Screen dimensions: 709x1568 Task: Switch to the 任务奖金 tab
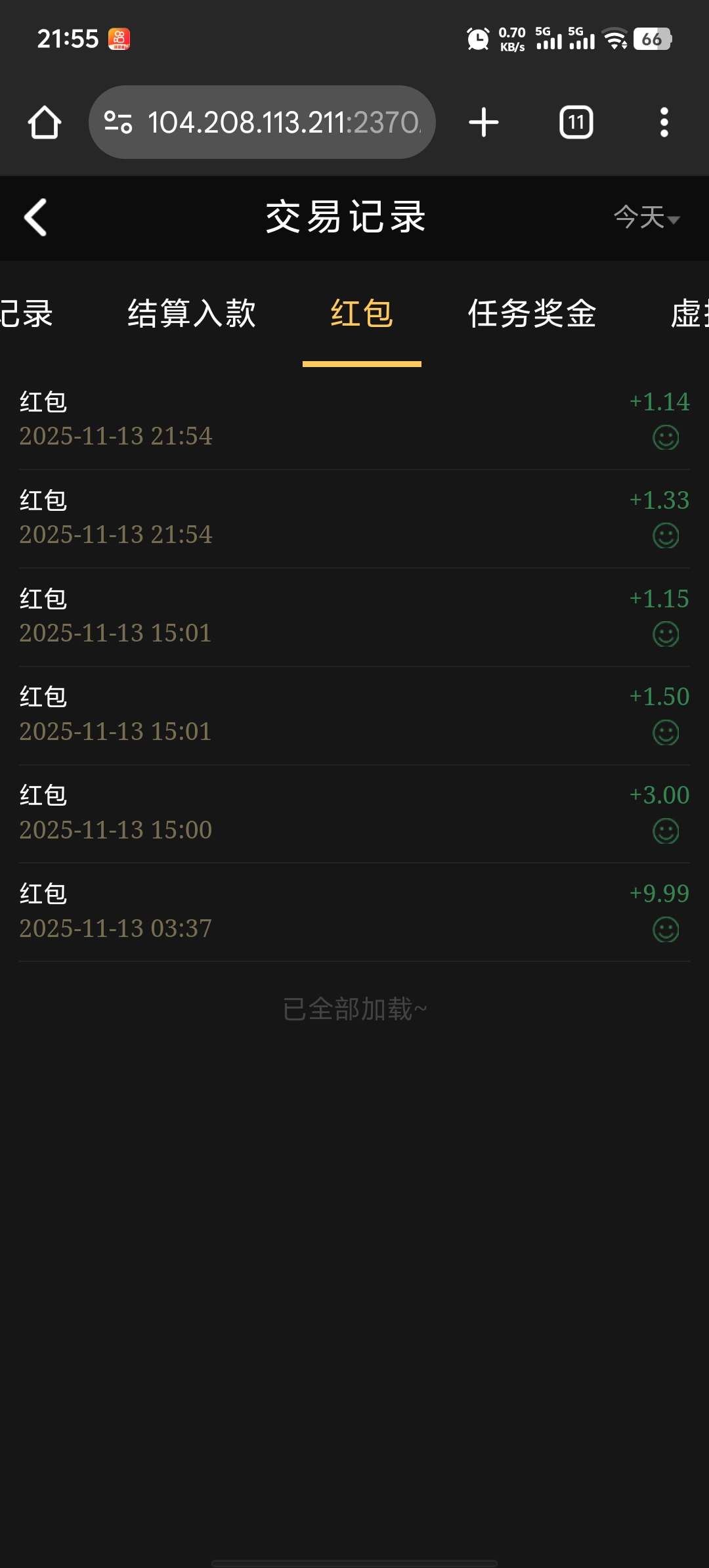coord(532,313)
